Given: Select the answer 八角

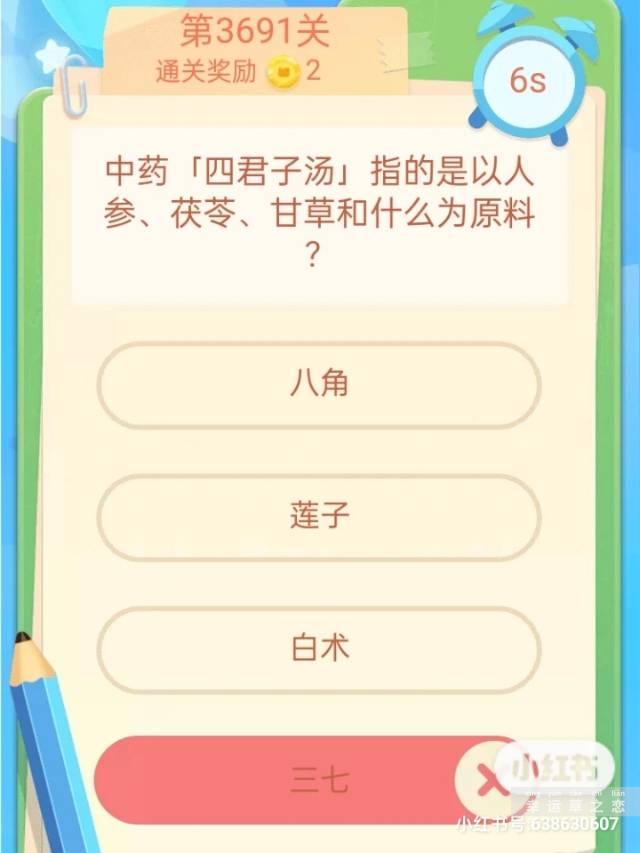Looking at the screenshot, I should click(319, 384).
